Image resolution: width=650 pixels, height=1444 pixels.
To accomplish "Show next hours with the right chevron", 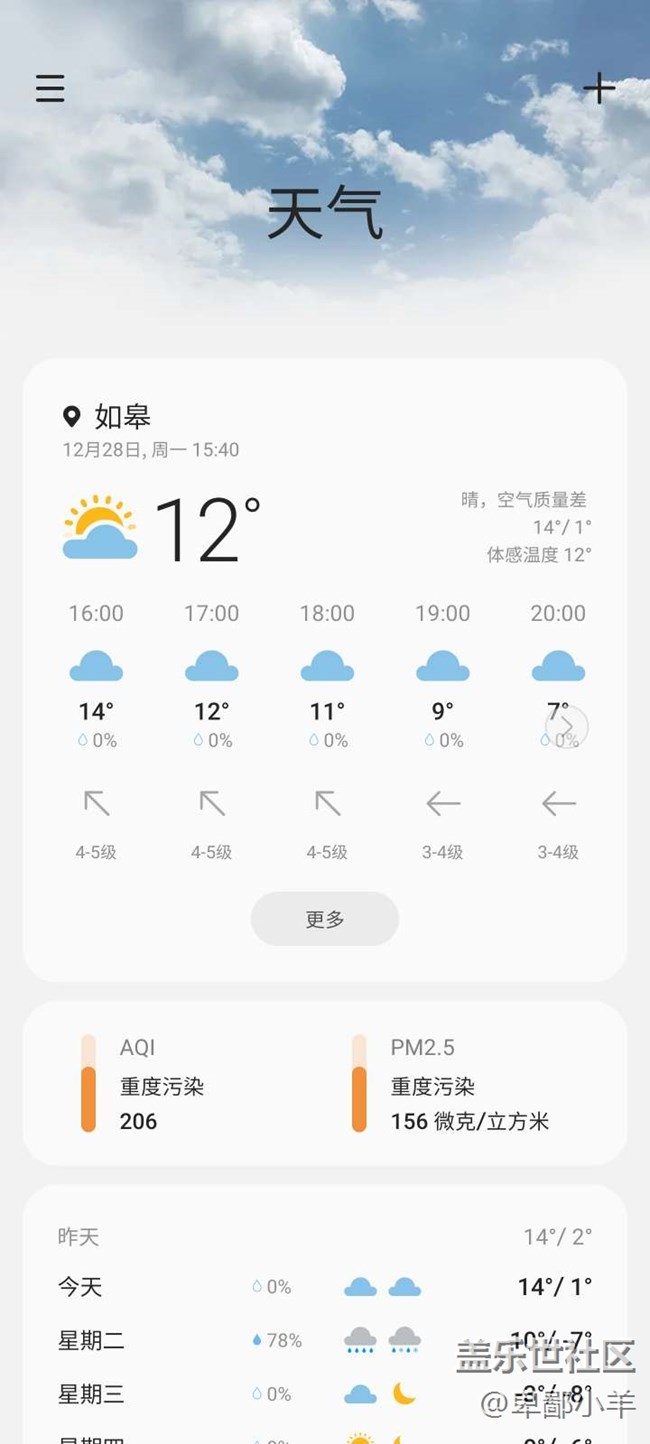I will tap(567, 725).
